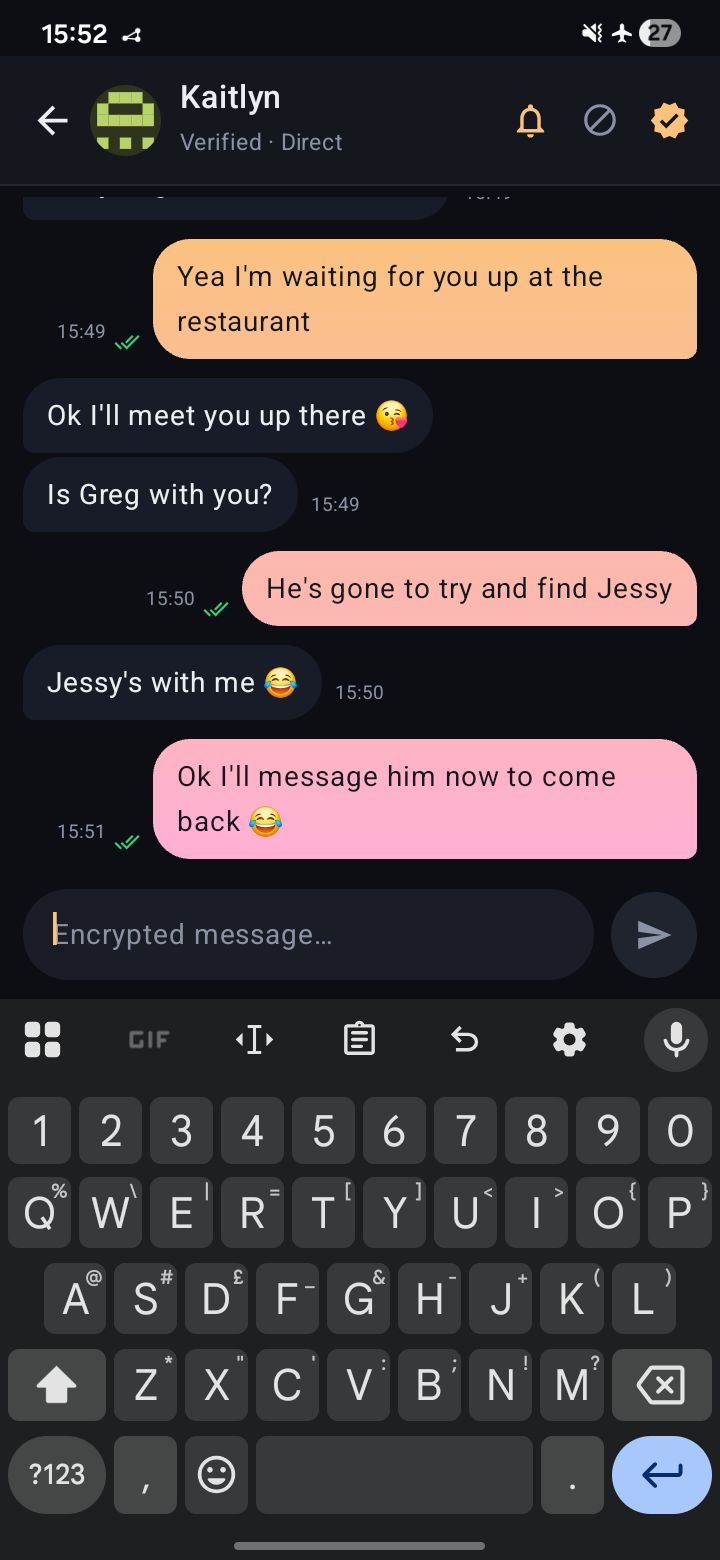720x1560 pixels.
Task: Open the keyboard clipboard
Action: pyautogui.click(x=359, y=1040)
